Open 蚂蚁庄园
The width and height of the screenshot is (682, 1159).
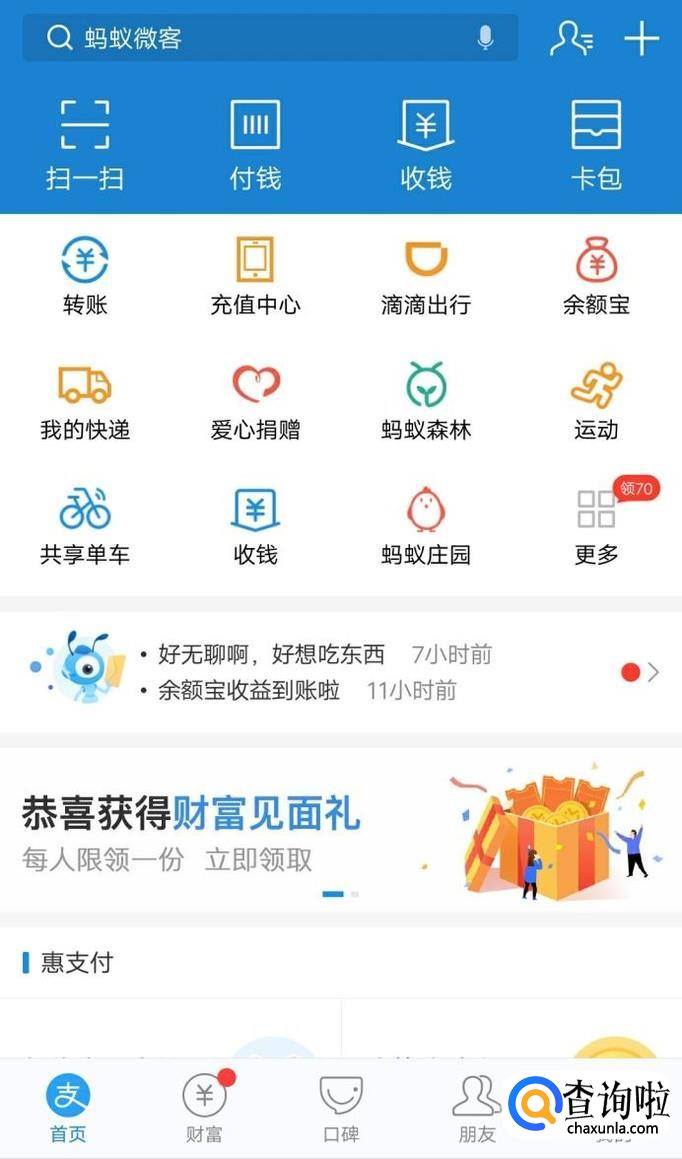pyautogui.click(x=426, y=527)
